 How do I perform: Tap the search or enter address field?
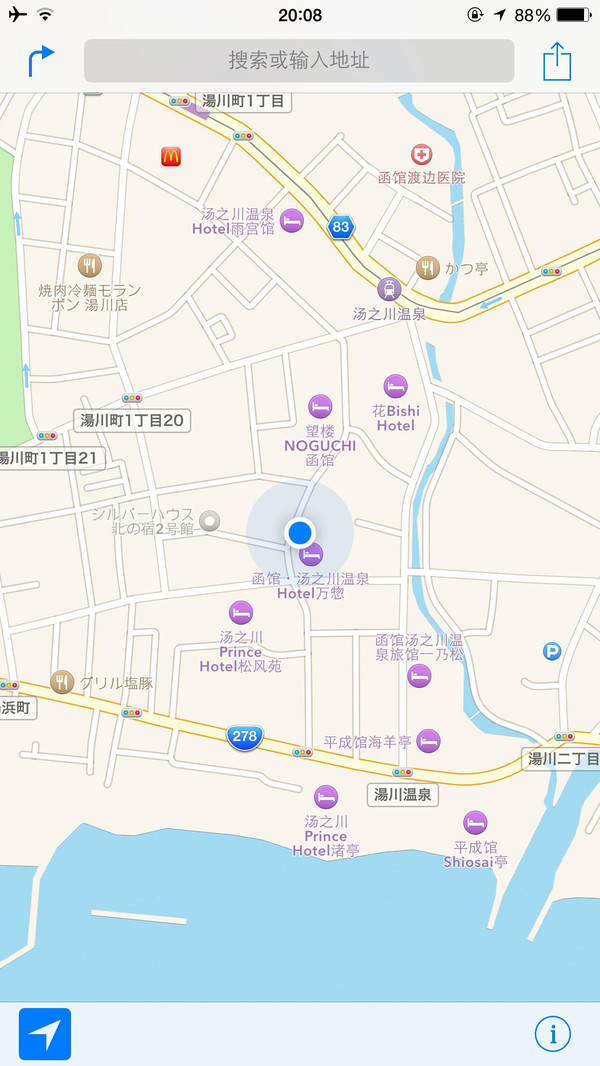299,61
